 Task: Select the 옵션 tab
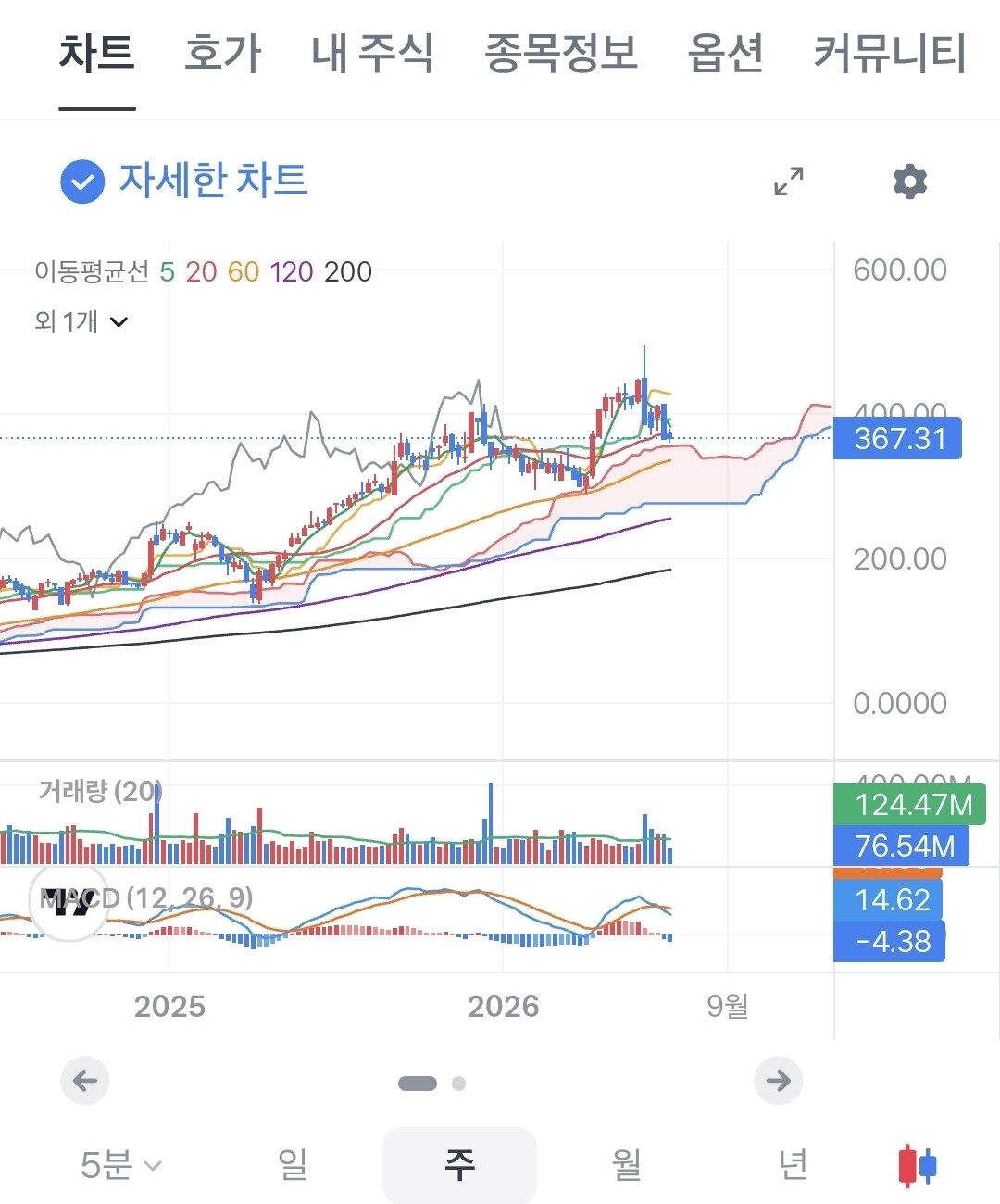coord(726,54)
